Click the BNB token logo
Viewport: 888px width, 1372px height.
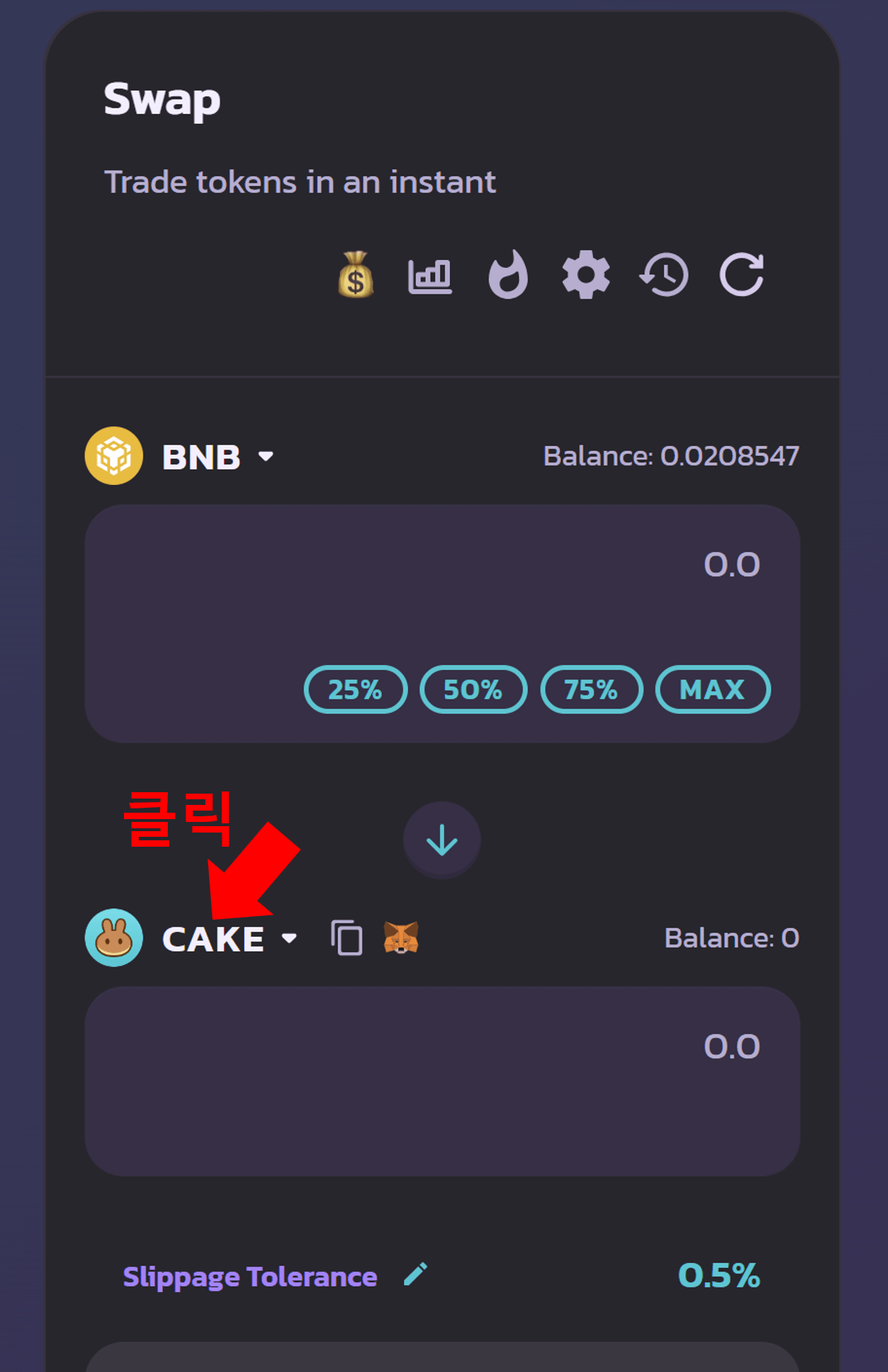(x=113, y=456)
